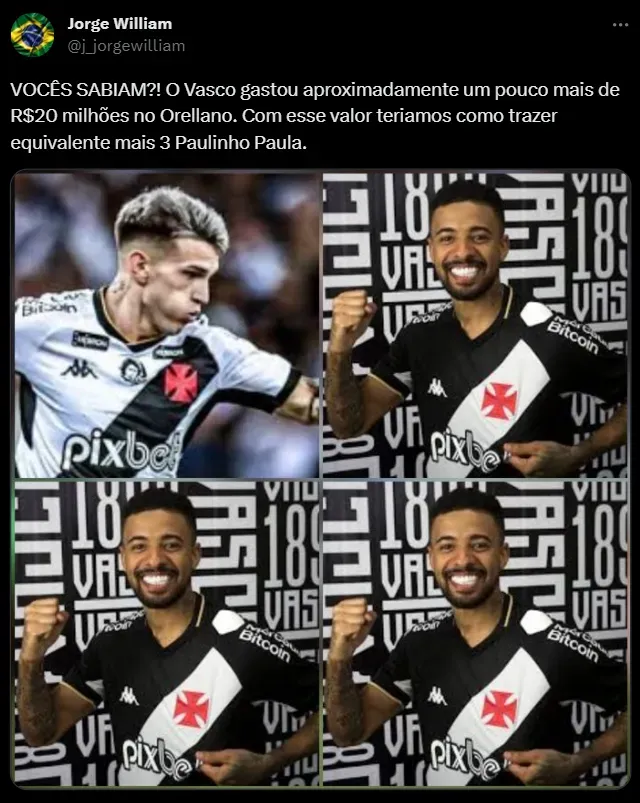Image resolution: width=640 pixels, height=803 pixels.
Task: Open photo of player in white jersey
Action: click(x=166, y=325)
